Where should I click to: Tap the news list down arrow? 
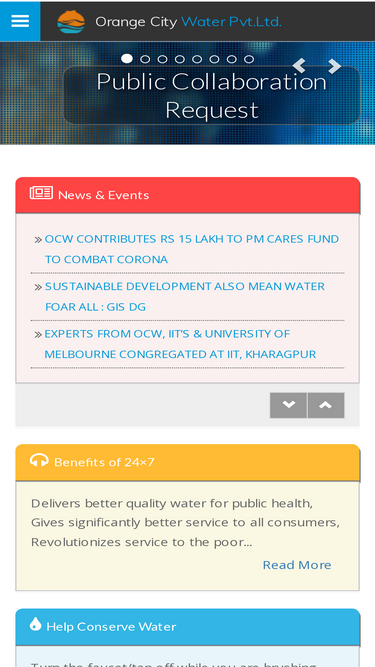pos(288,405)
